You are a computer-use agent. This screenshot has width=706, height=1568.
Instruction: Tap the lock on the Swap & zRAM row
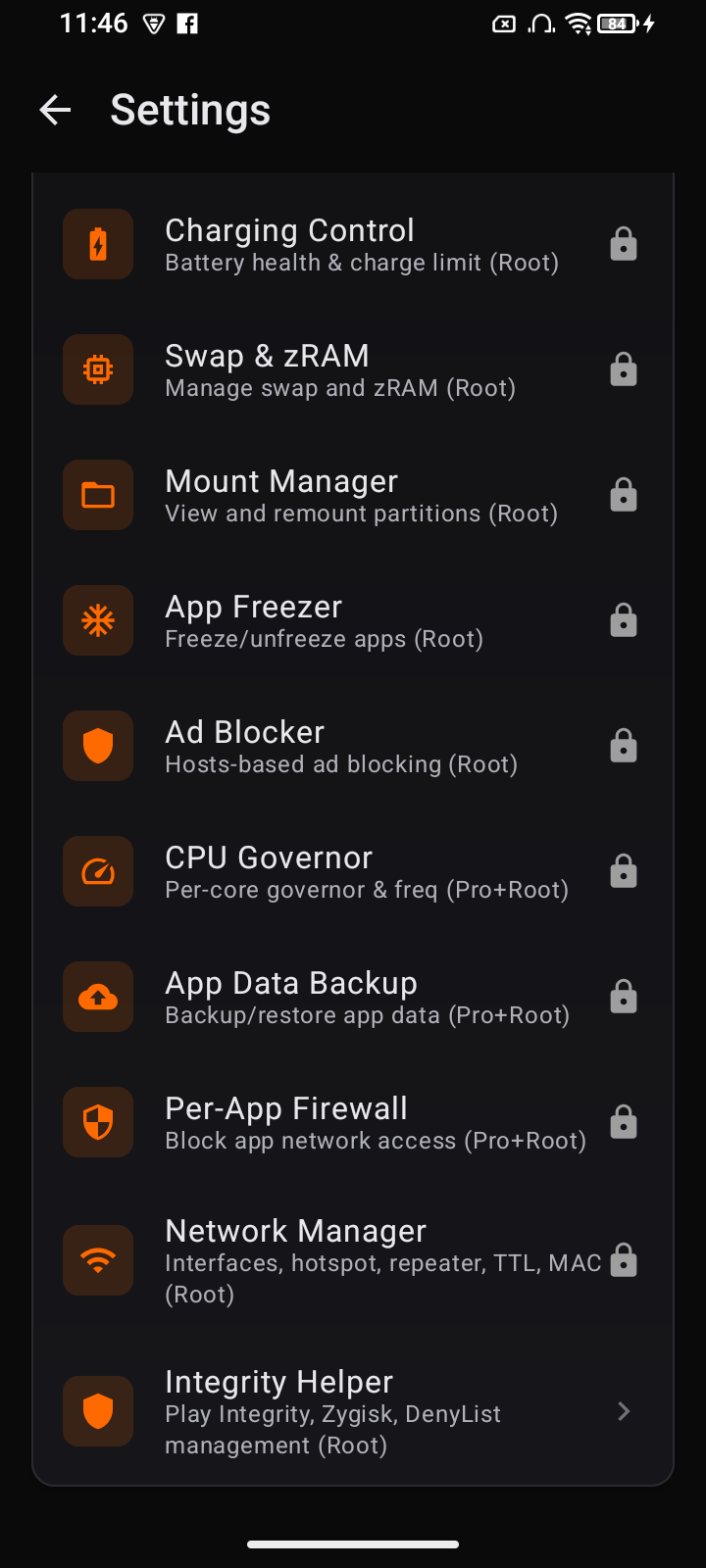coord(624,369)
